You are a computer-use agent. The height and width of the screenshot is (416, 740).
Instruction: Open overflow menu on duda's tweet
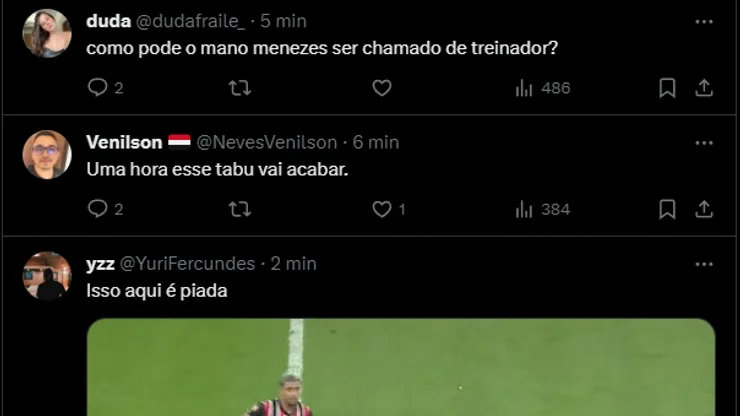click(704, 21)
